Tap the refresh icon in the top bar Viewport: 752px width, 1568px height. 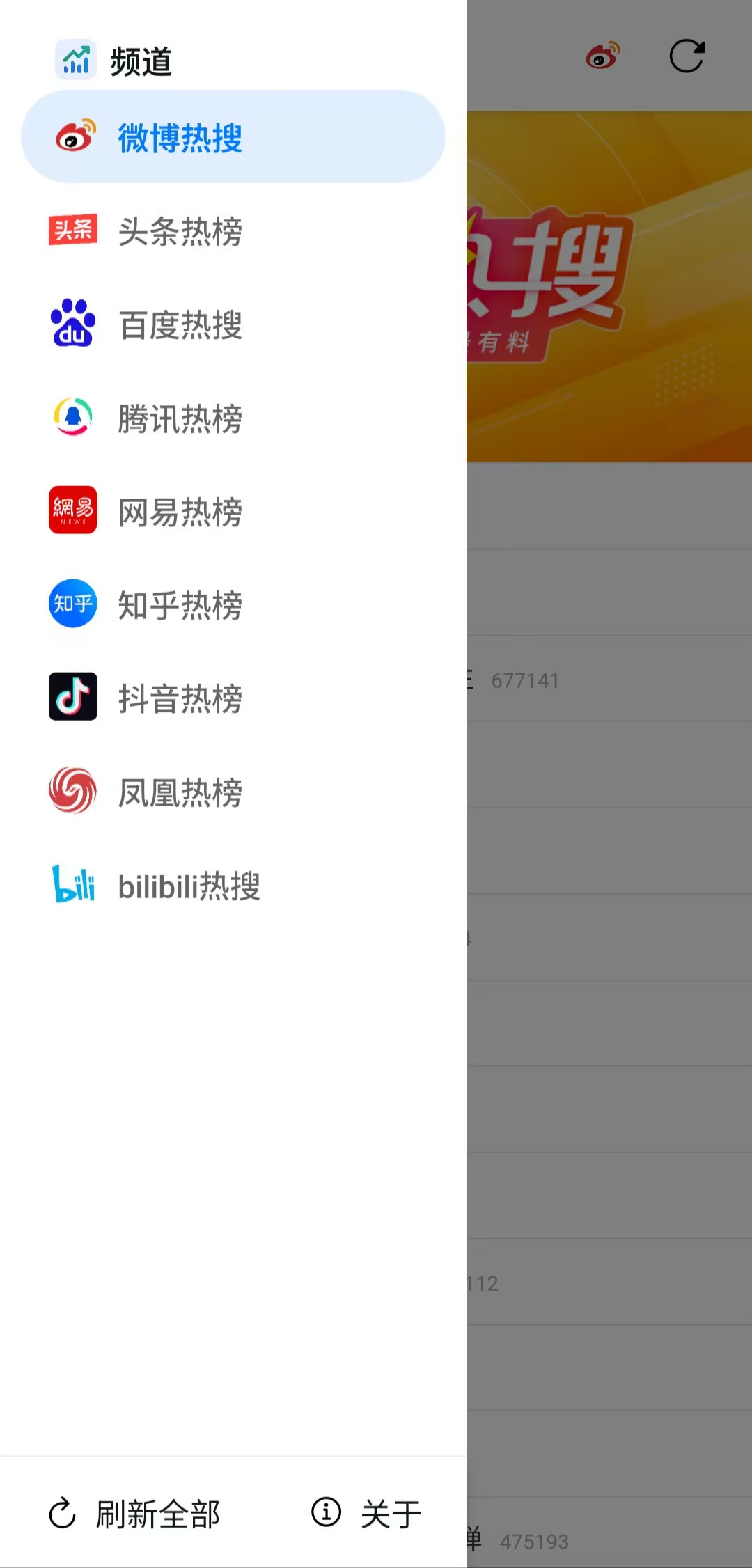(686, 55)
